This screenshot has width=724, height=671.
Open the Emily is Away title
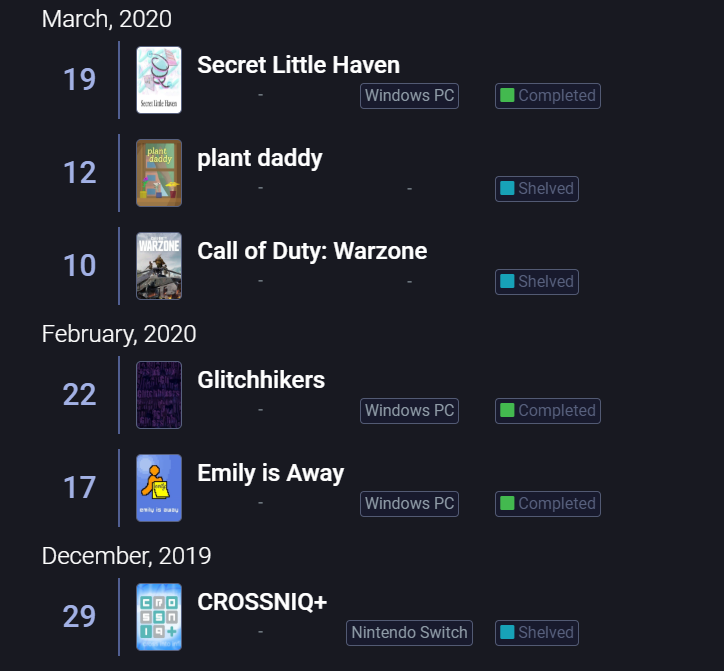point(270,473)
